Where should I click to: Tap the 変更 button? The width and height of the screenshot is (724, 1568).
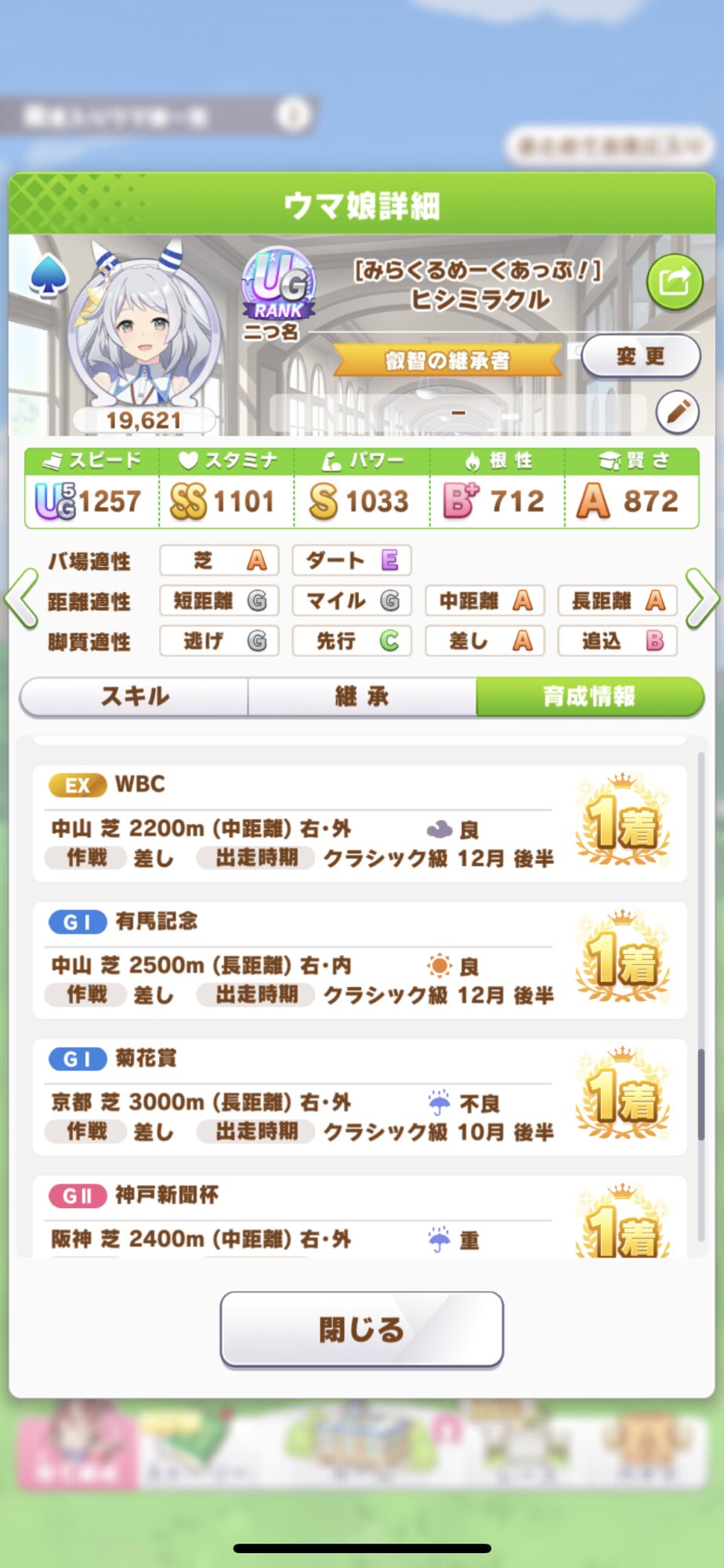tap(641, 357)
